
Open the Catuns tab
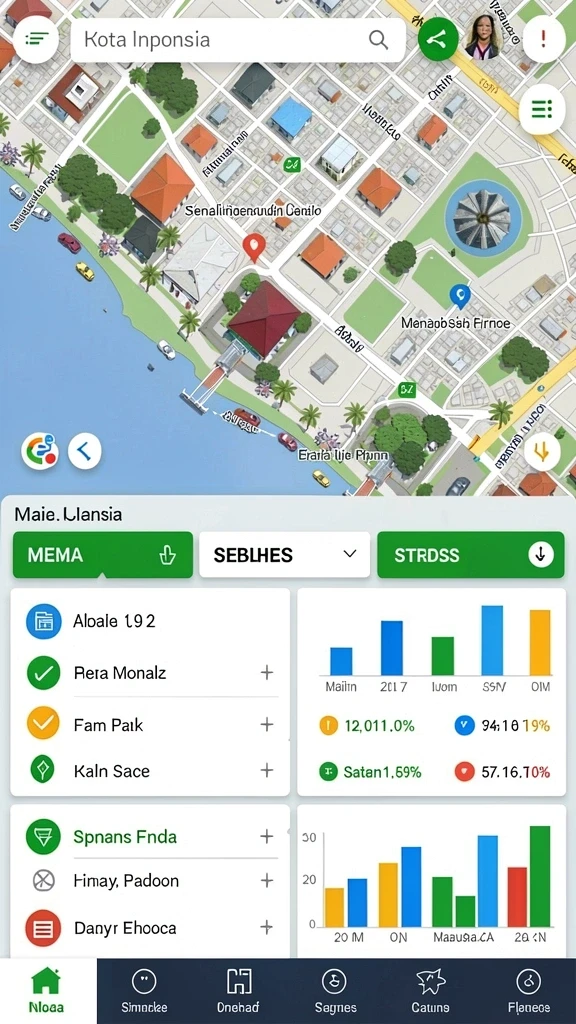430,991
